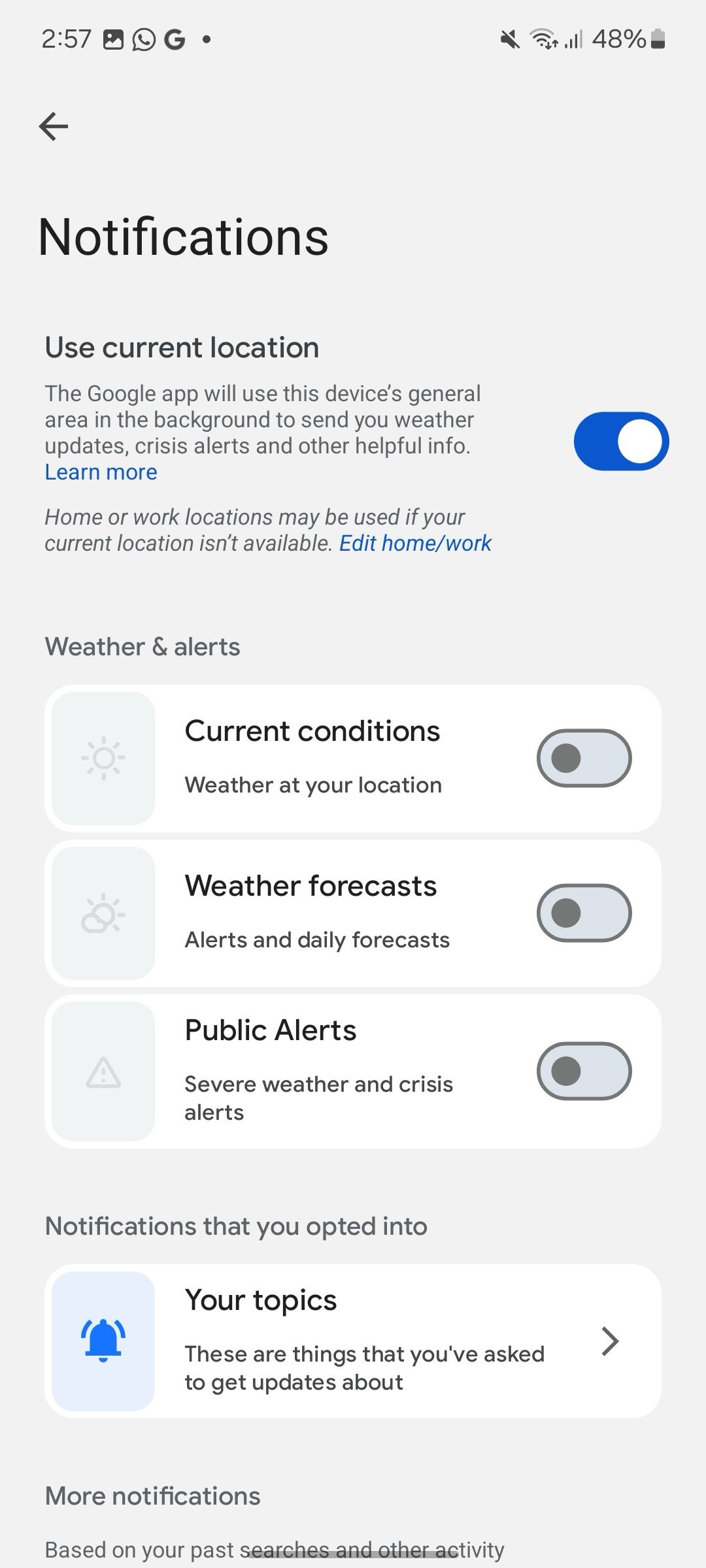
Task: Enable the Weather forecasts toggle
Action: [584, 913]
